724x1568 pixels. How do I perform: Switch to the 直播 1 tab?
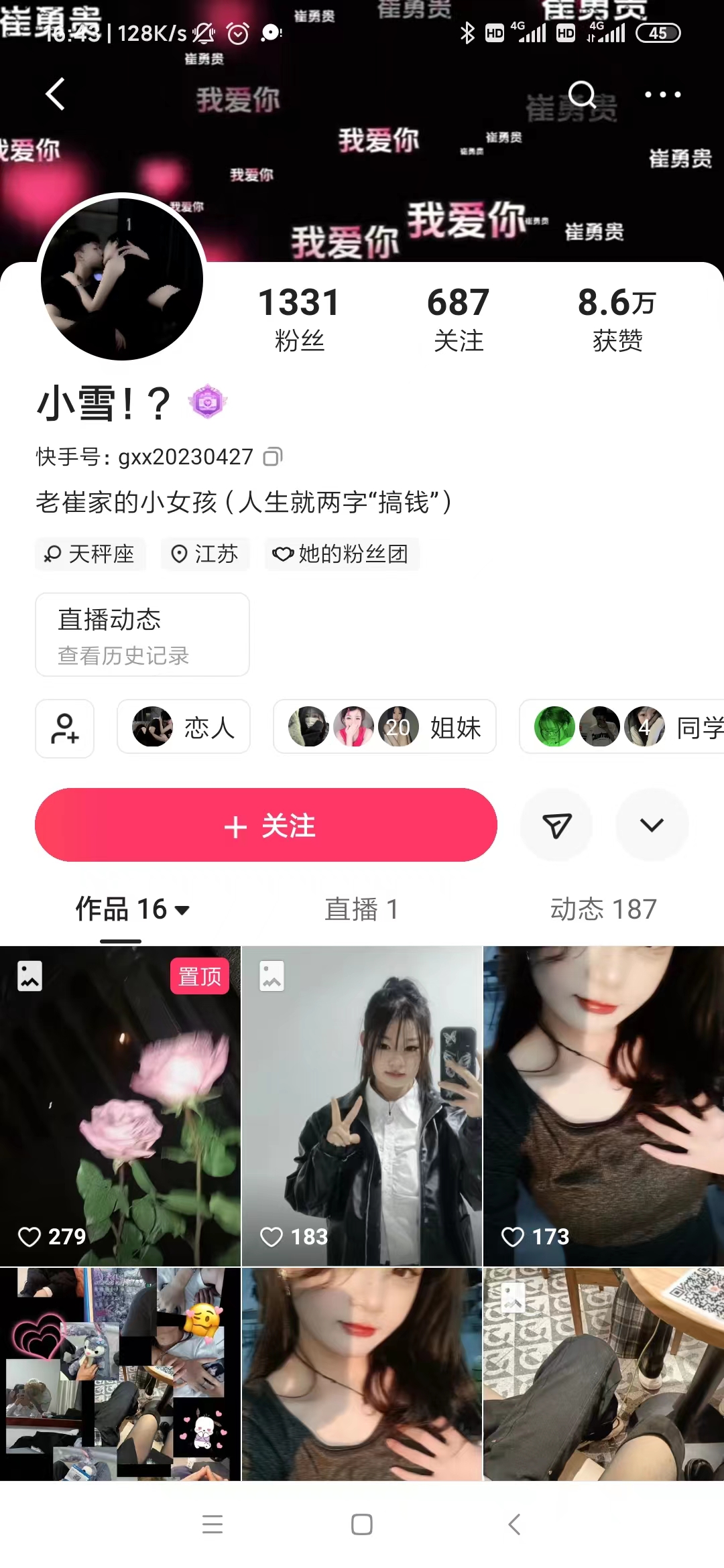361,909
